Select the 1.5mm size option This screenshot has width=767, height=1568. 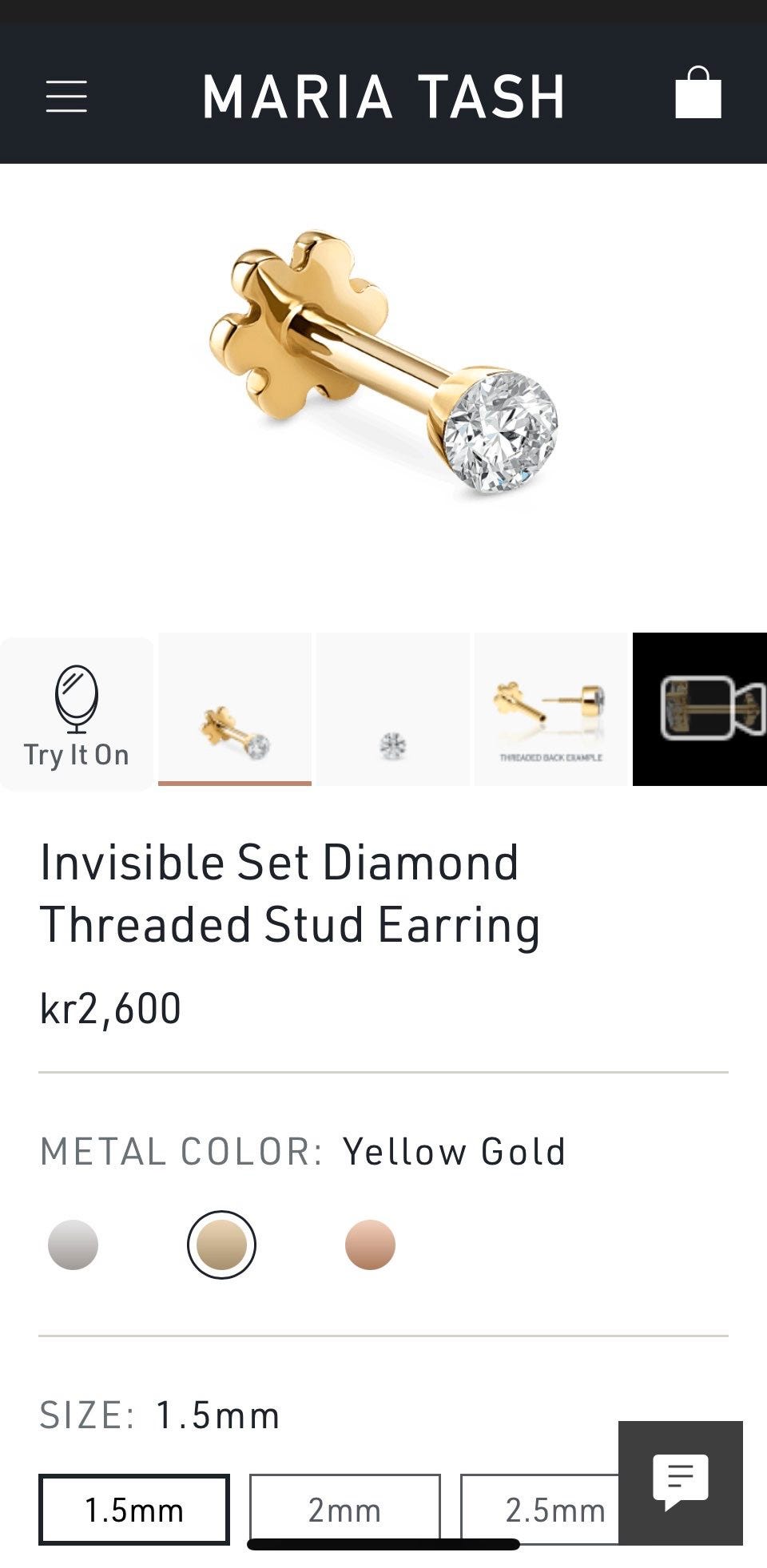tap(133, 1509)
